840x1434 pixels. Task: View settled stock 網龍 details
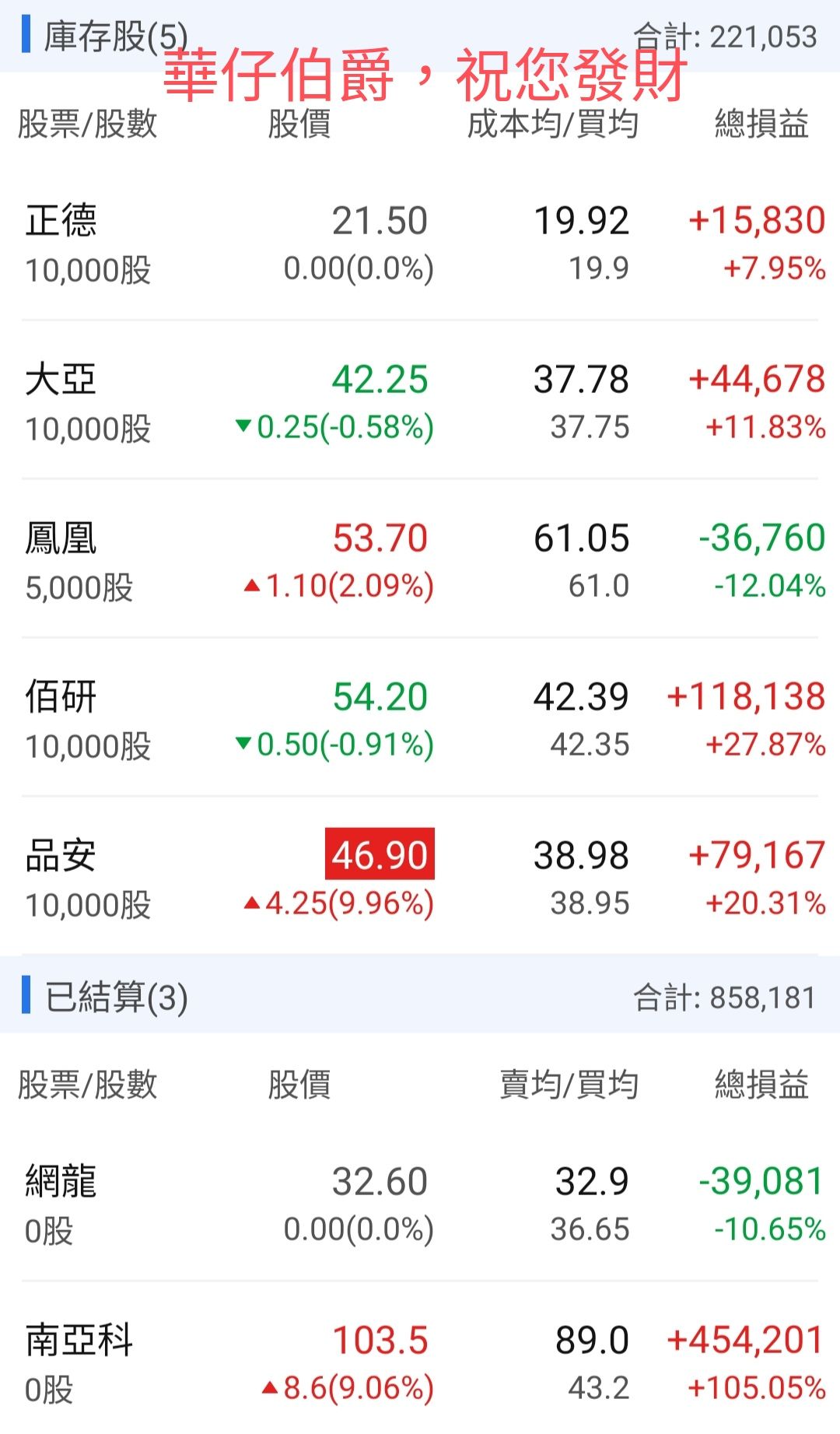point(420,1204)
